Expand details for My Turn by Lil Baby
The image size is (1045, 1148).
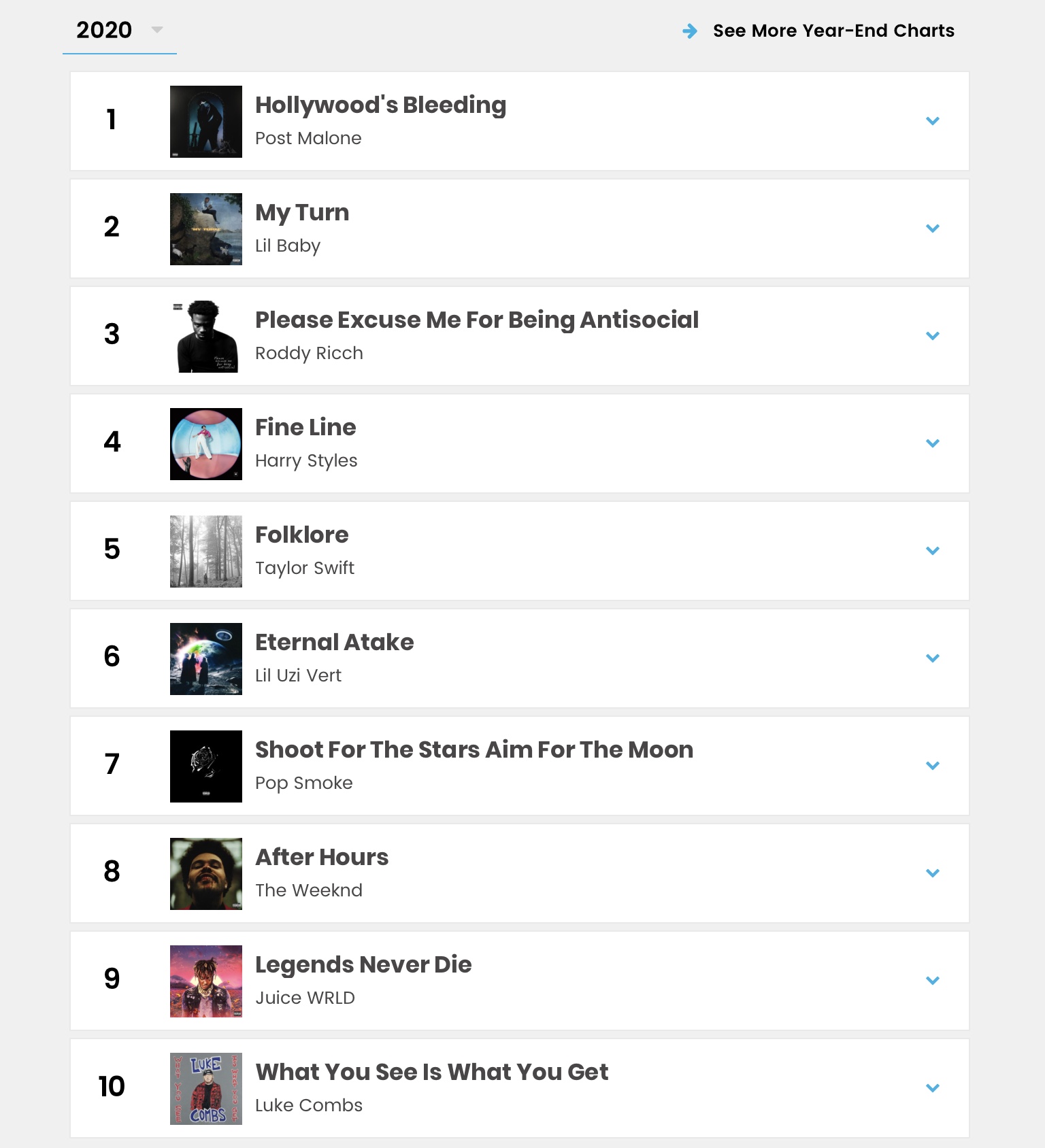pos(933,229)
